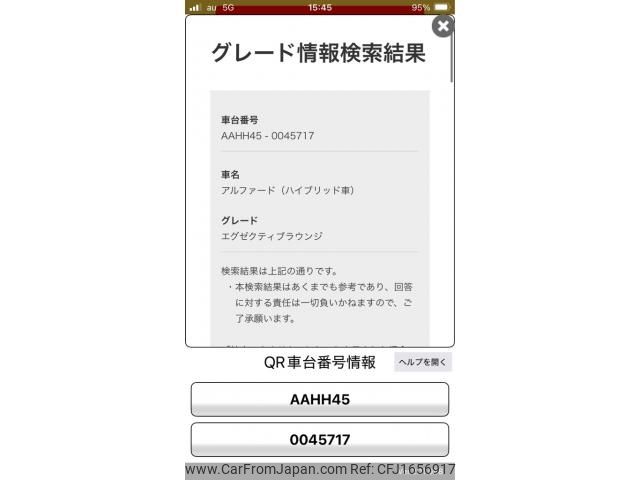640x480 pixels.
Task: Open the ヘルプを開く help button
Action: [x=423, y=362]
